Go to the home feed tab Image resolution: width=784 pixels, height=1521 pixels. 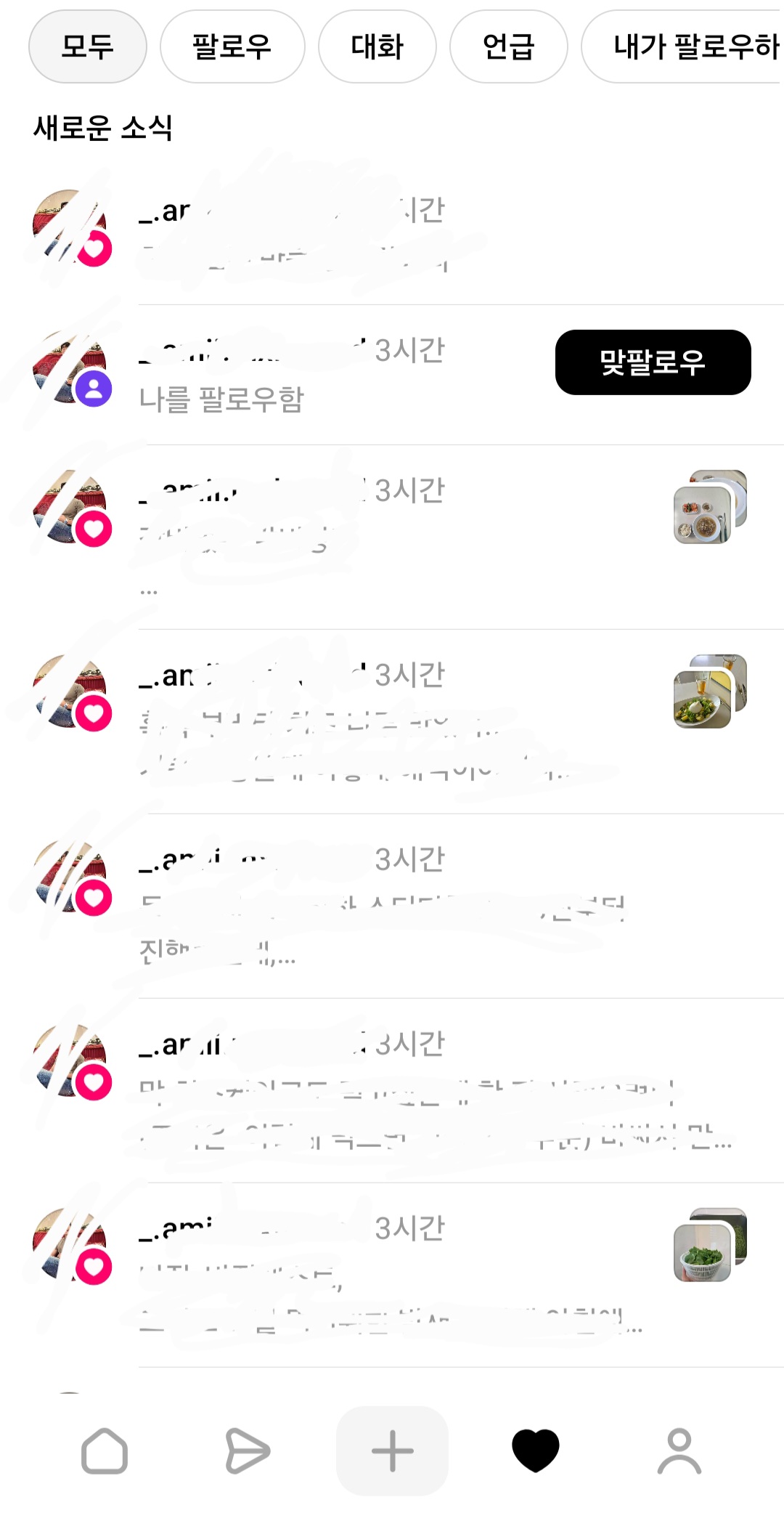(105, 1451)
